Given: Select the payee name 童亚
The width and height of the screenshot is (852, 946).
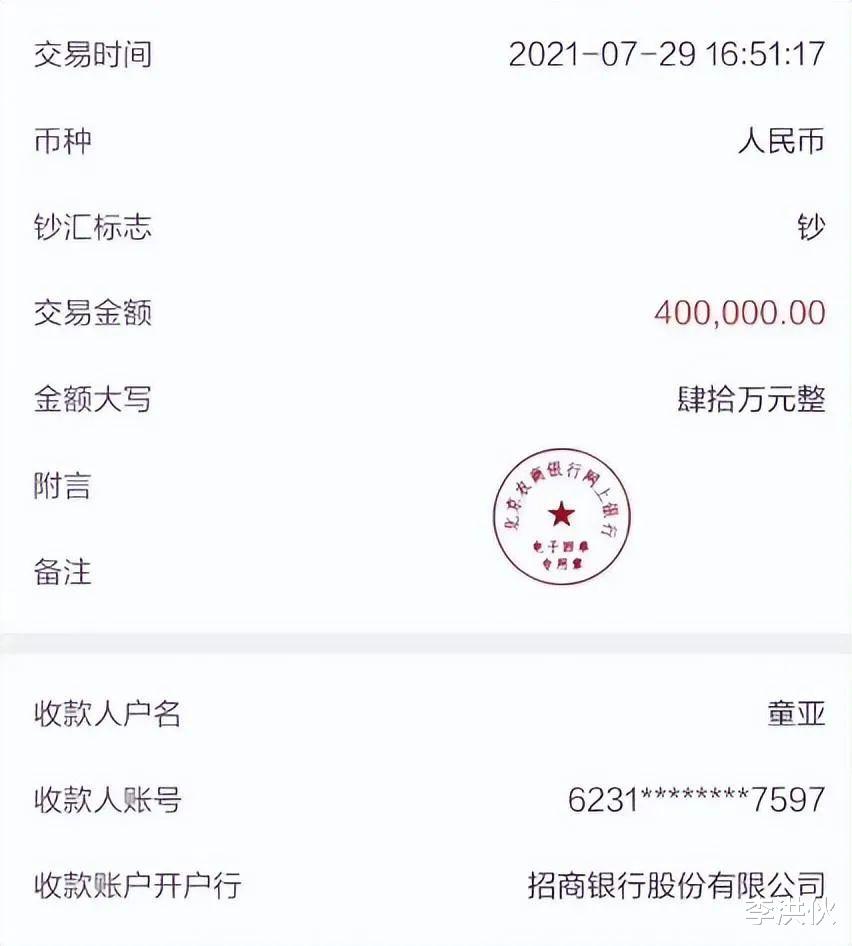Looking at the screenshot, I should pyautogui.click(x=797, y=715).
